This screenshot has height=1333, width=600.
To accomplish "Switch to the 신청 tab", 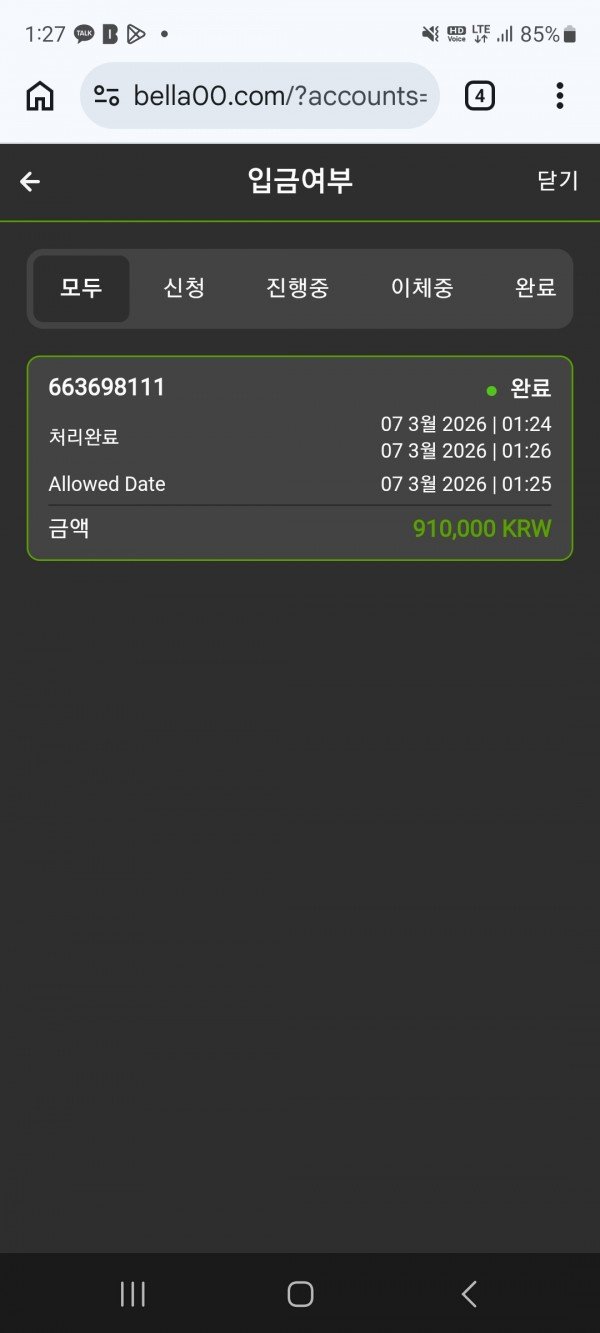I will point(184,289).
